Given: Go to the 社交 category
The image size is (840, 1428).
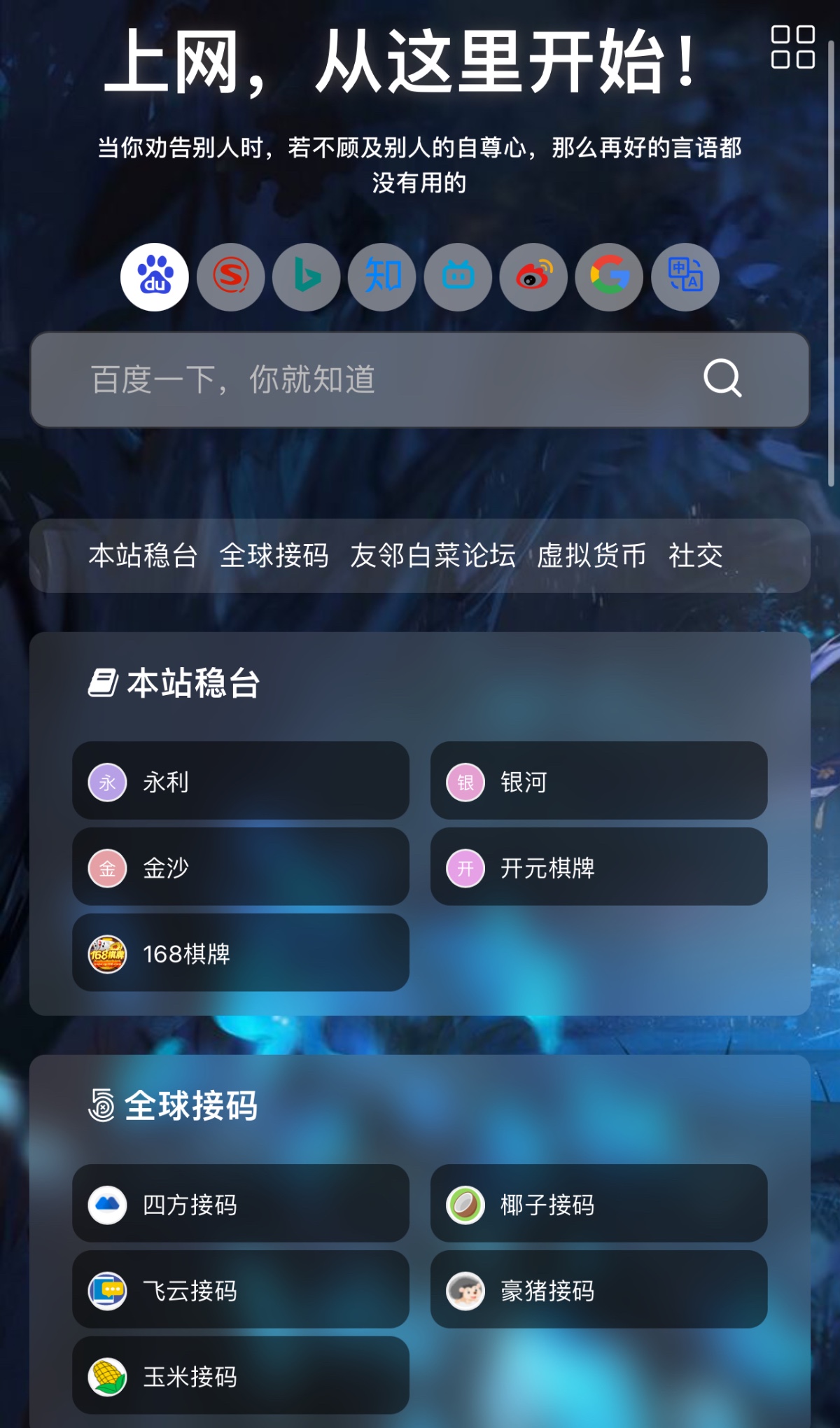Looking at the screenshot, I should [695, 556].
